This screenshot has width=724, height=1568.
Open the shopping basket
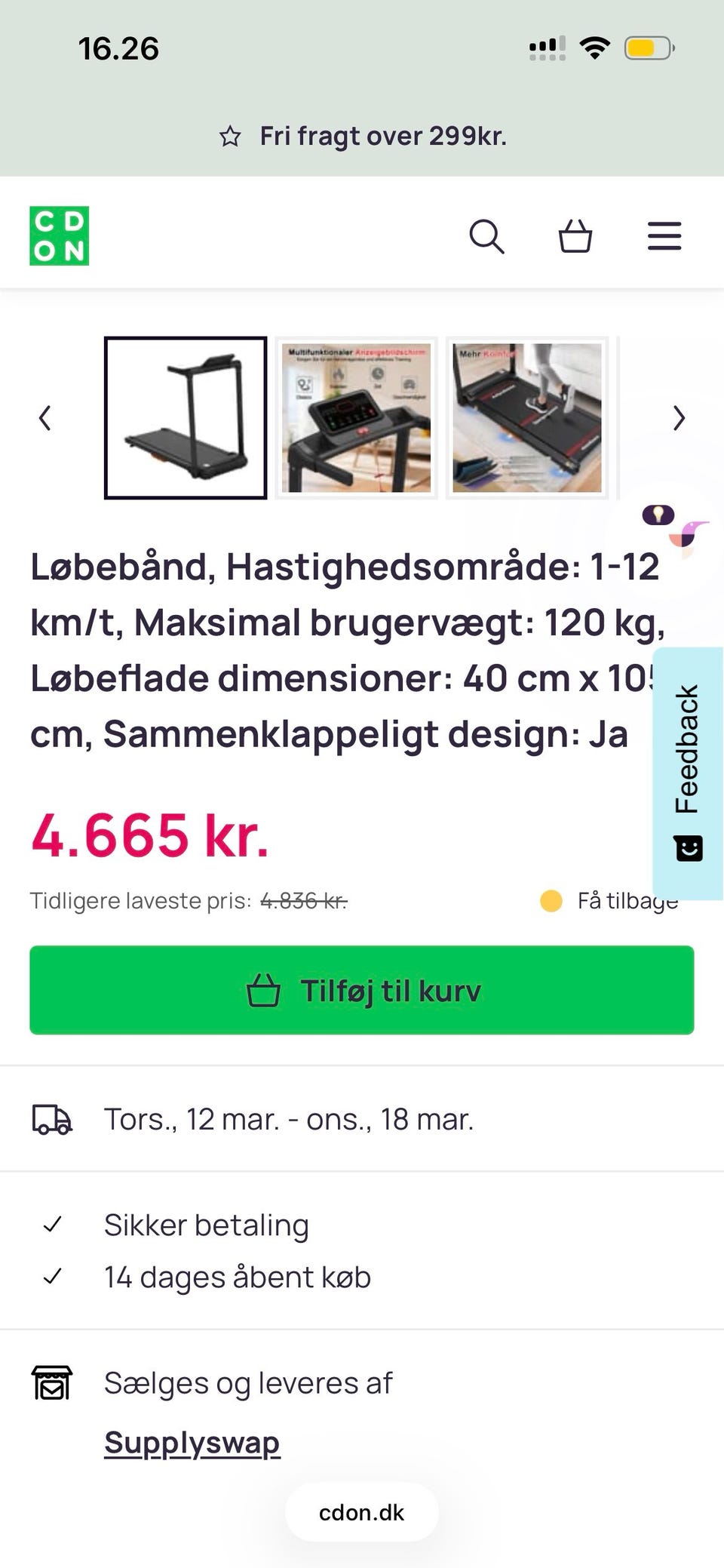click(575, 236)
